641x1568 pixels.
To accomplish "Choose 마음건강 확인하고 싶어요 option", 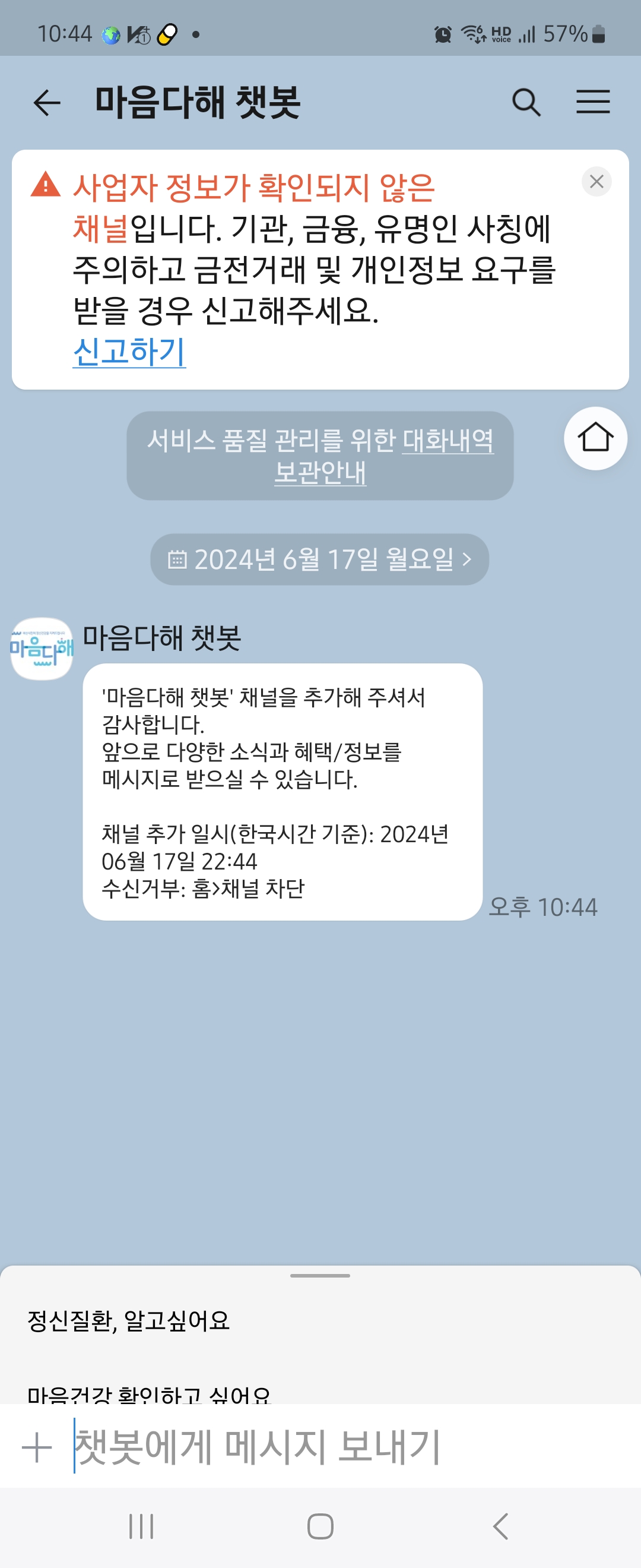I will [x=149, y=1394].
